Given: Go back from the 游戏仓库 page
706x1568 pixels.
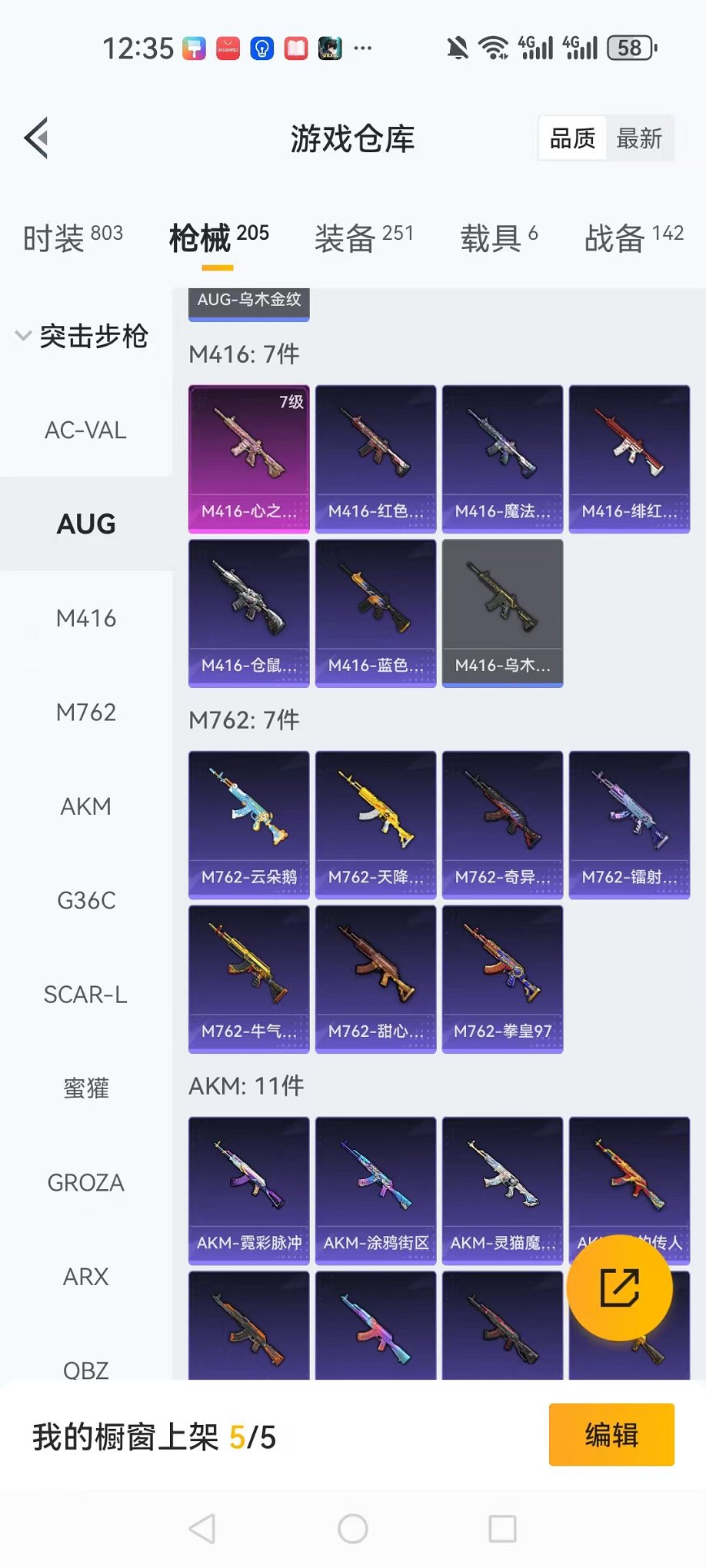Looking at the screenshot, I should [37, 138].
